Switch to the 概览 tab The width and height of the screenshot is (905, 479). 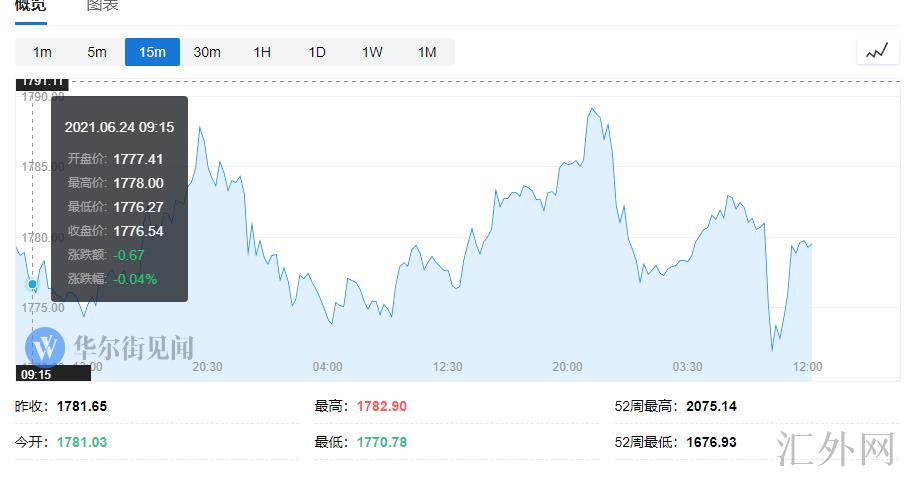(x=29, y=6)
